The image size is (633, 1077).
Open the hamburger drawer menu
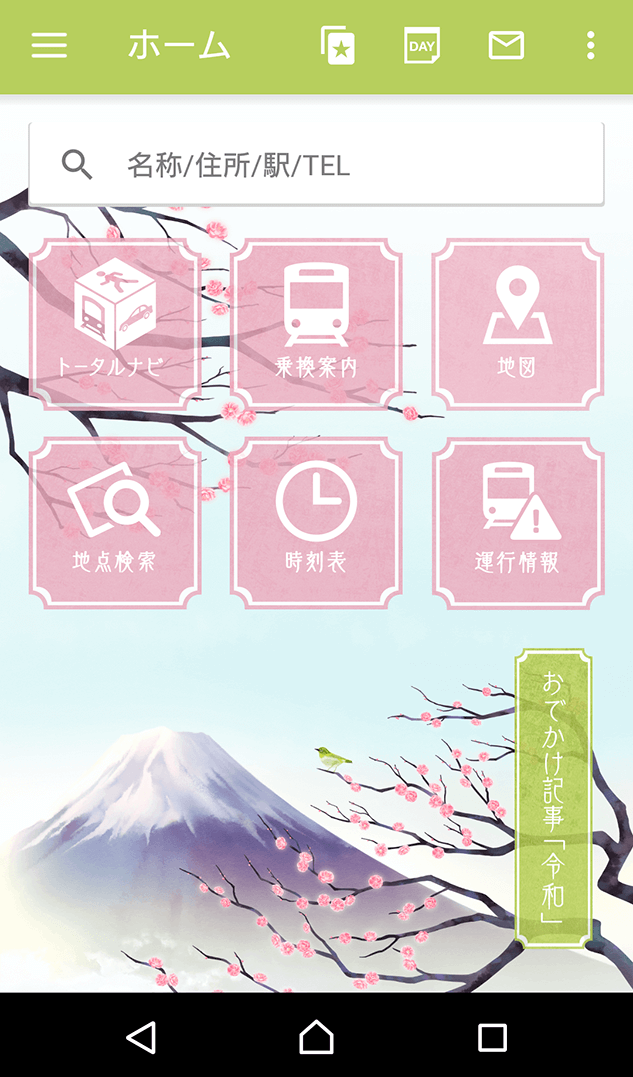[x=49, y=46]
